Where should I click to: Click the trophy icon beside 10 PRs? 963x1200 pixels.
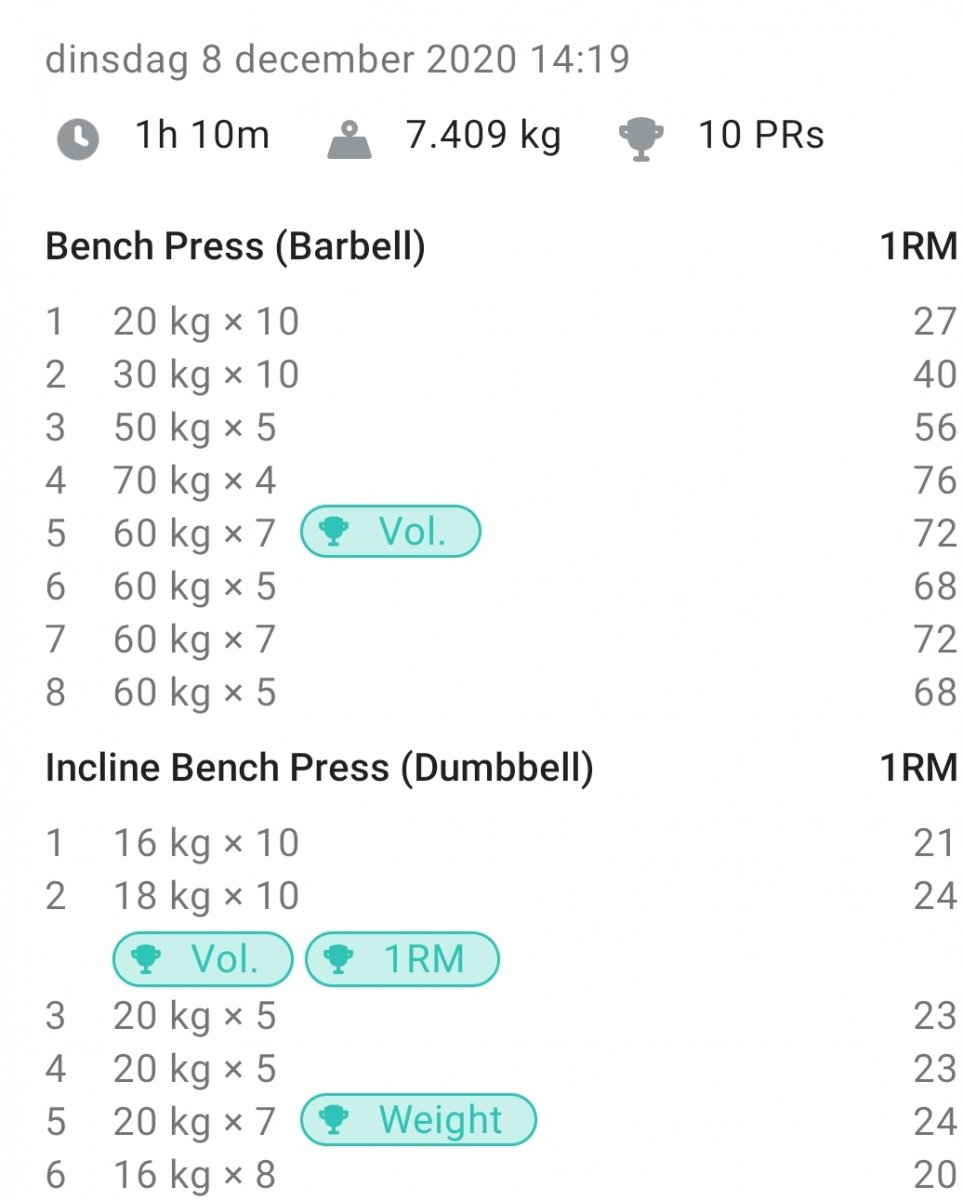point(640,135)
